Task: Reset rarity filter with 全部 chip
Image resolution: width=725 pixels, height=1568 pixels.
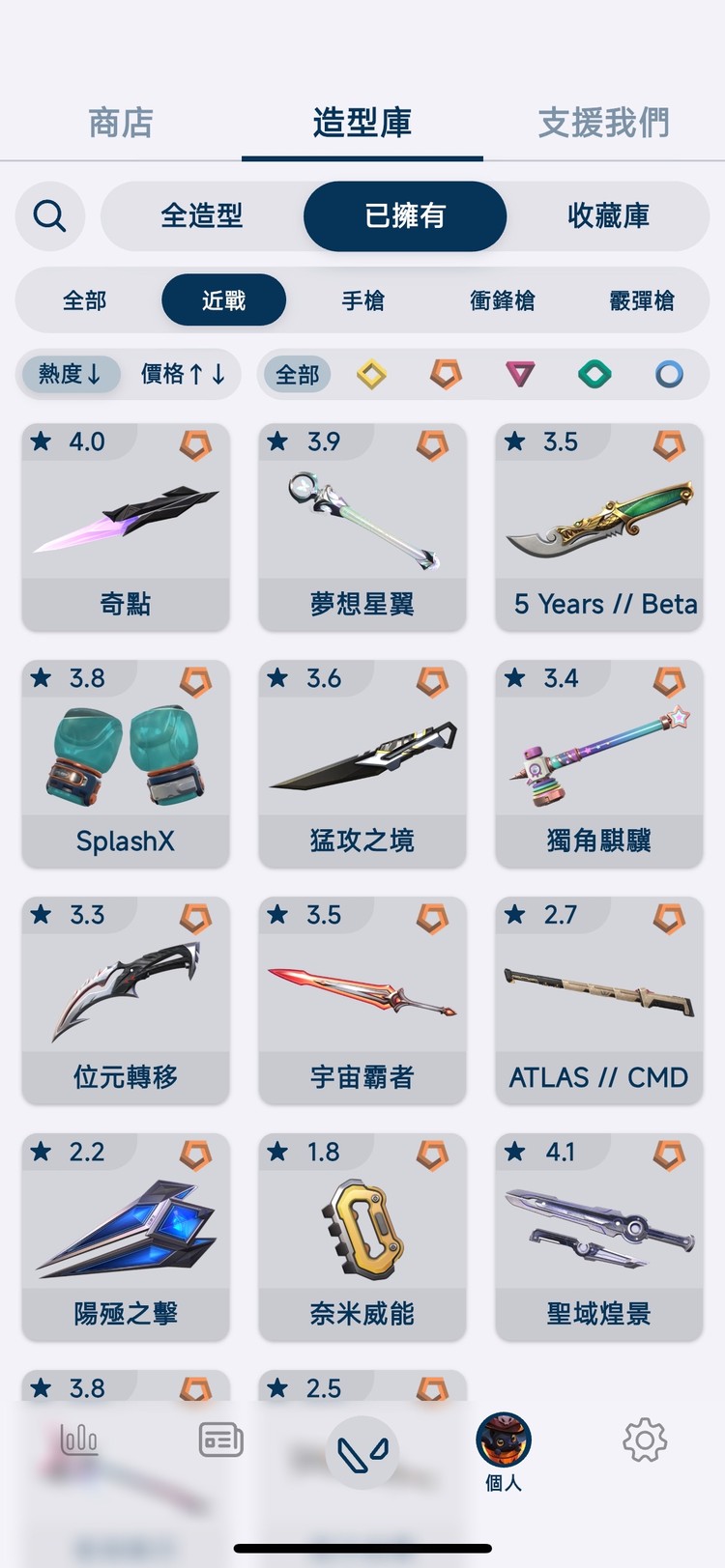Action: (x=297, y=375)
